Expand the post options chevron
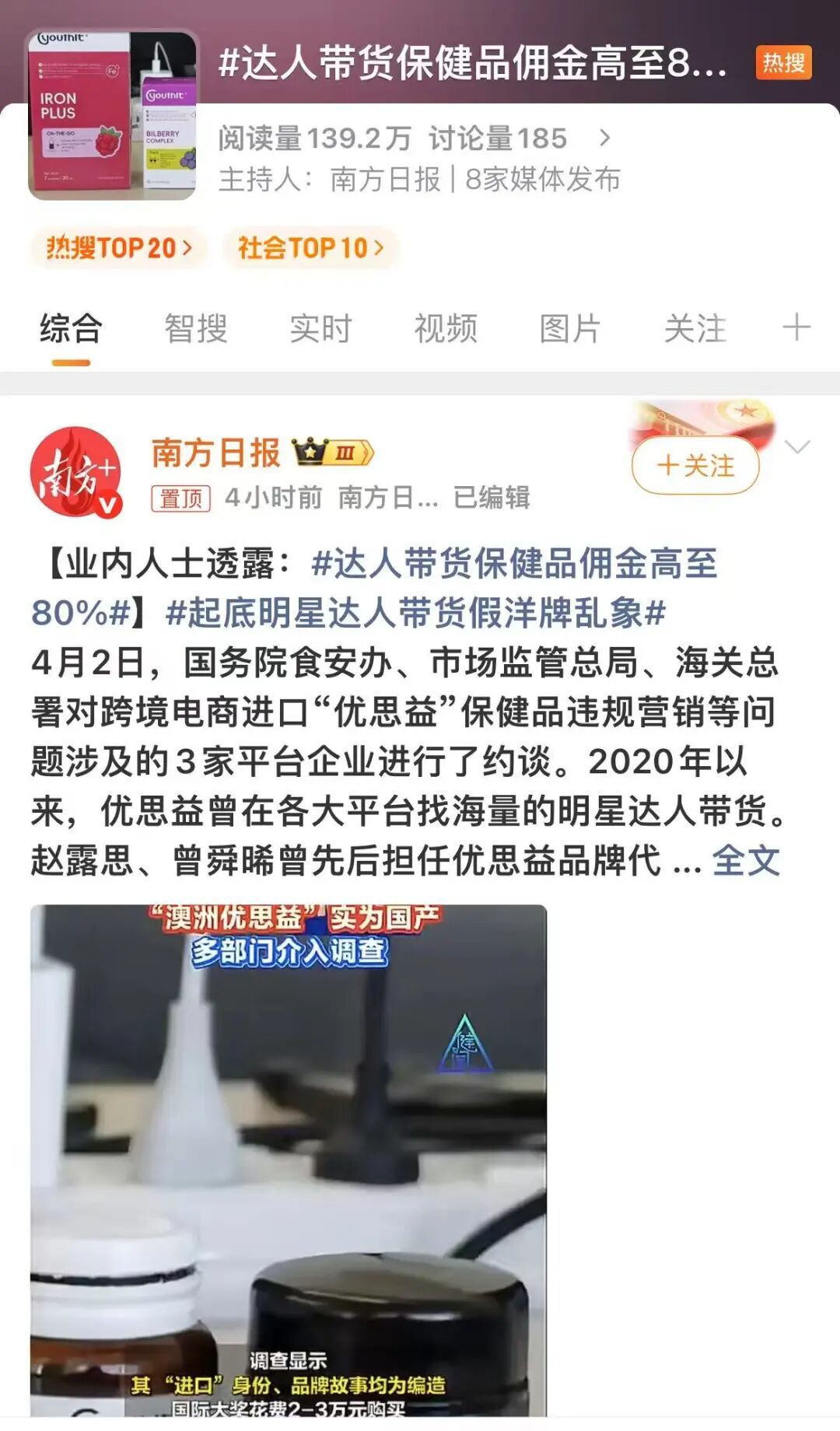 click(x=798, y=447)
